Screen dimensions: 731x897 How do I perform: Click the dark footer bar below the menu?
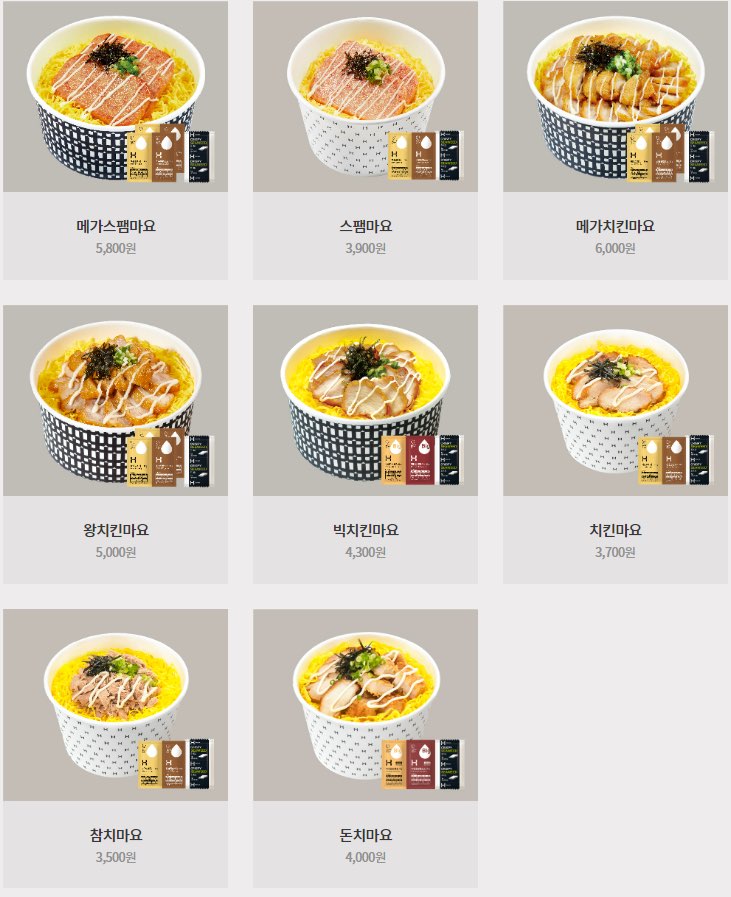365,891
